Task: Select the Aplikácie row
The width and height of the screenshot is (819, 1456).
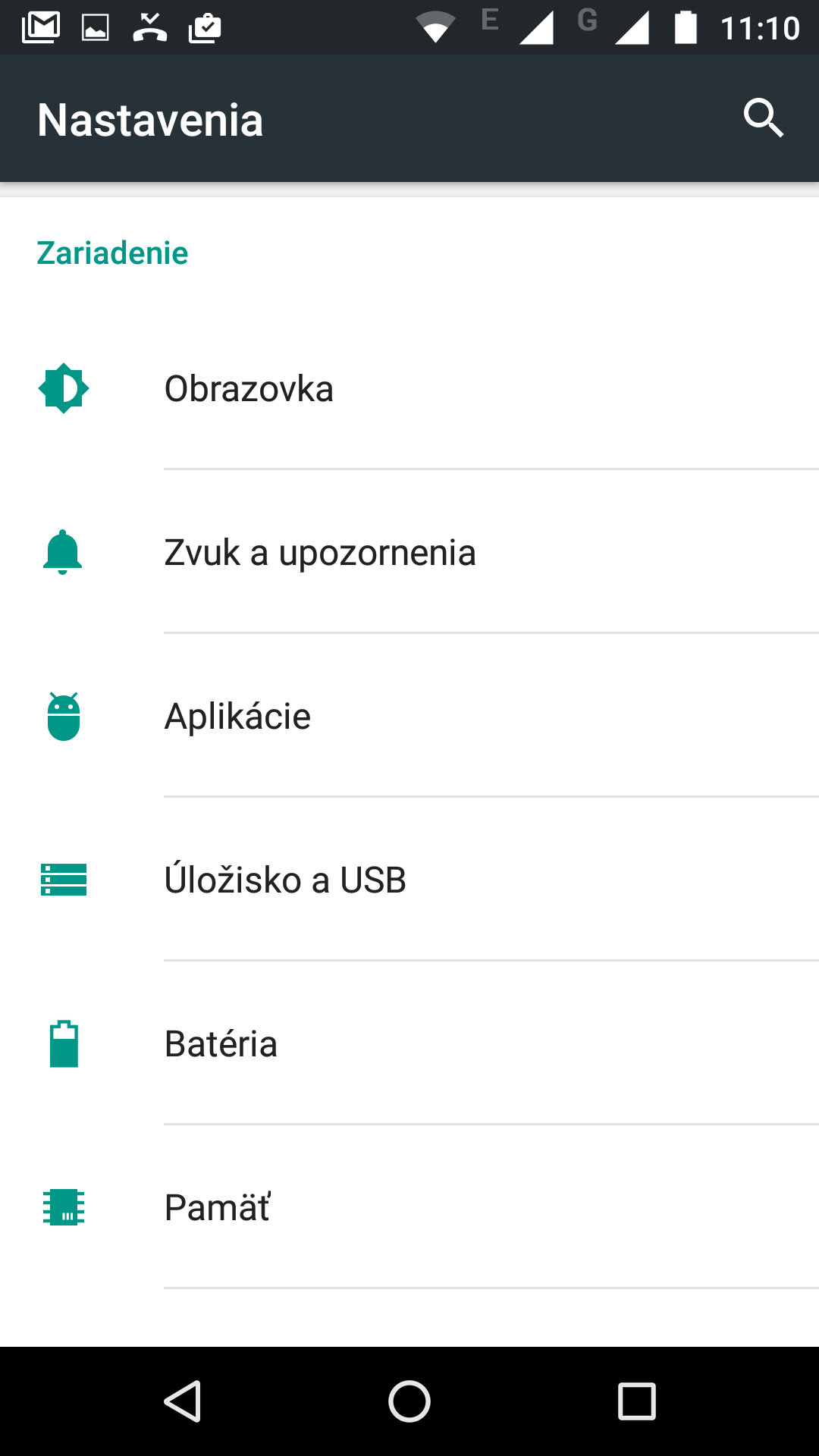Action: (x=409, y=716)
